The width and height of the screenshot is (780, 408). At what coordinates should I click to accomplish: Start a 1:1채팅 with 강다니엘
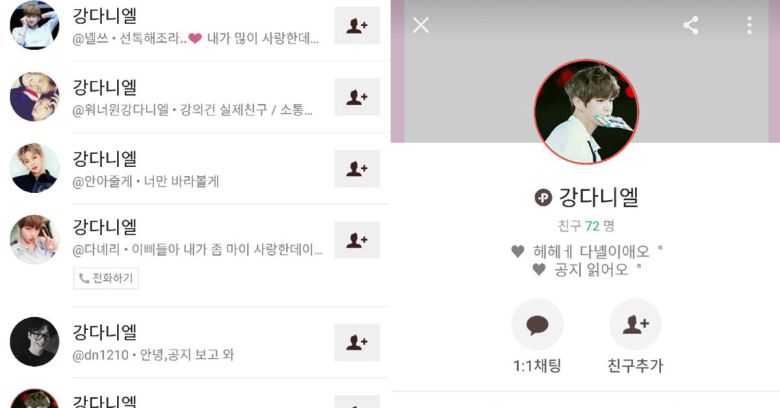pos(537,325)
